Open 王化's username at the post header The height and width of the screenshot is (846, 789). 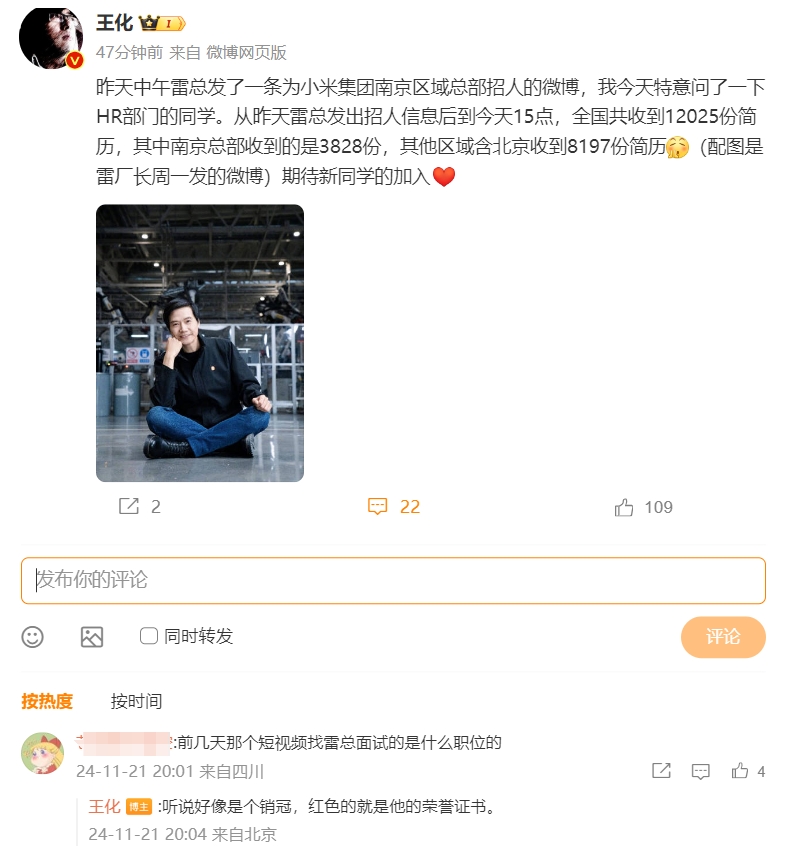coord(114,23)
